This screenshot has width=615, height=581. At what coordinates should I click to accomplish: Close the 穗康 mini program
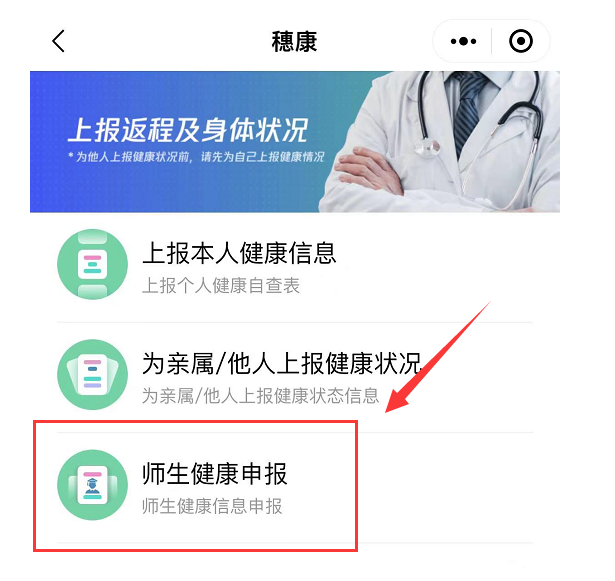(x=520, y=41)
